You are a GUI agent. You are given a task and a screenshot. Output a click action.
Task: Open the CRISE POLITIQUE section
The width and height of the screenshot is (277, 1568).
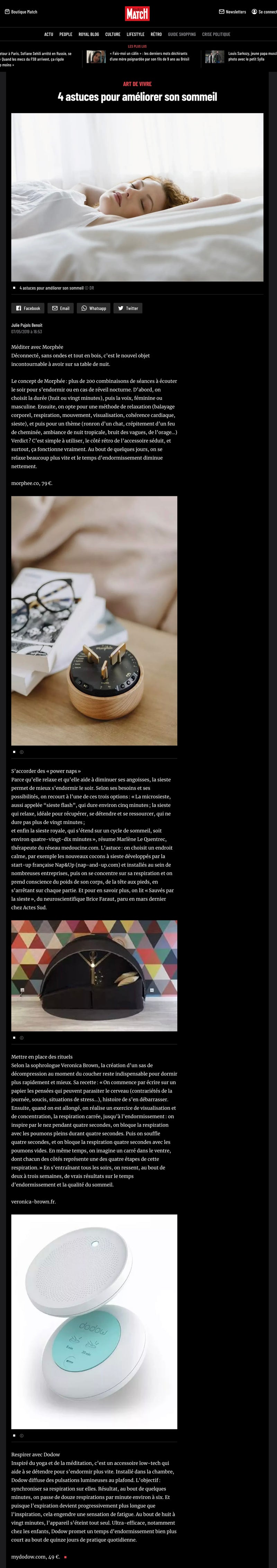tap(216, 35)
